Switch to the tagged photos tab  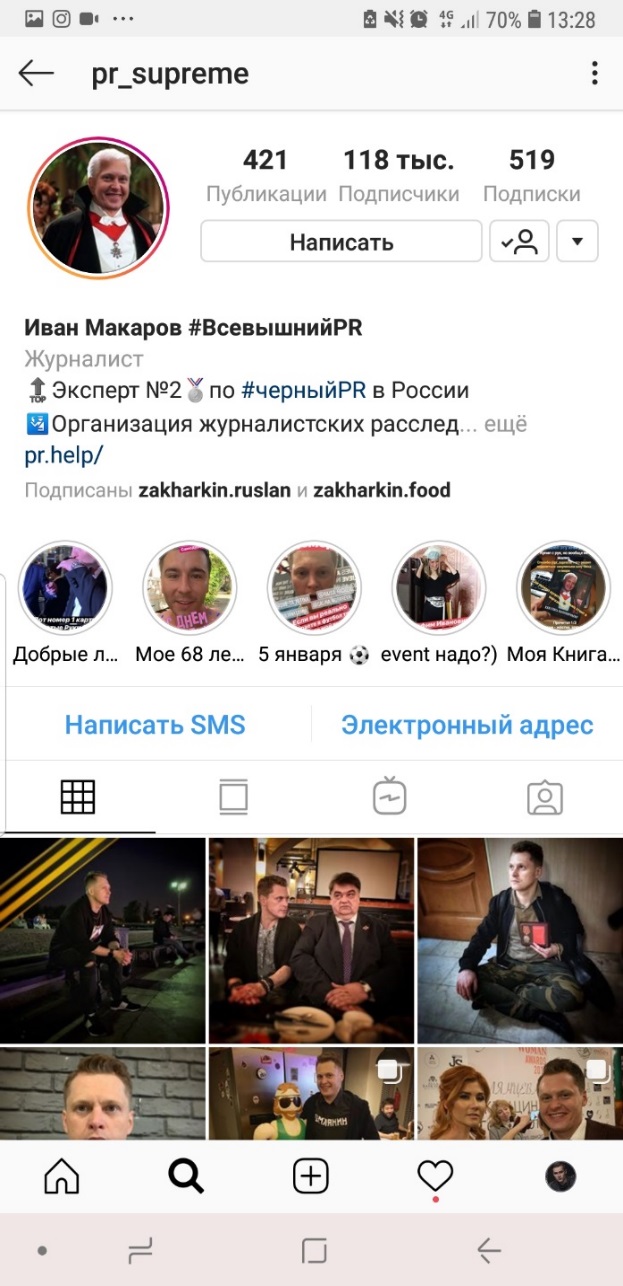[544, 797]
